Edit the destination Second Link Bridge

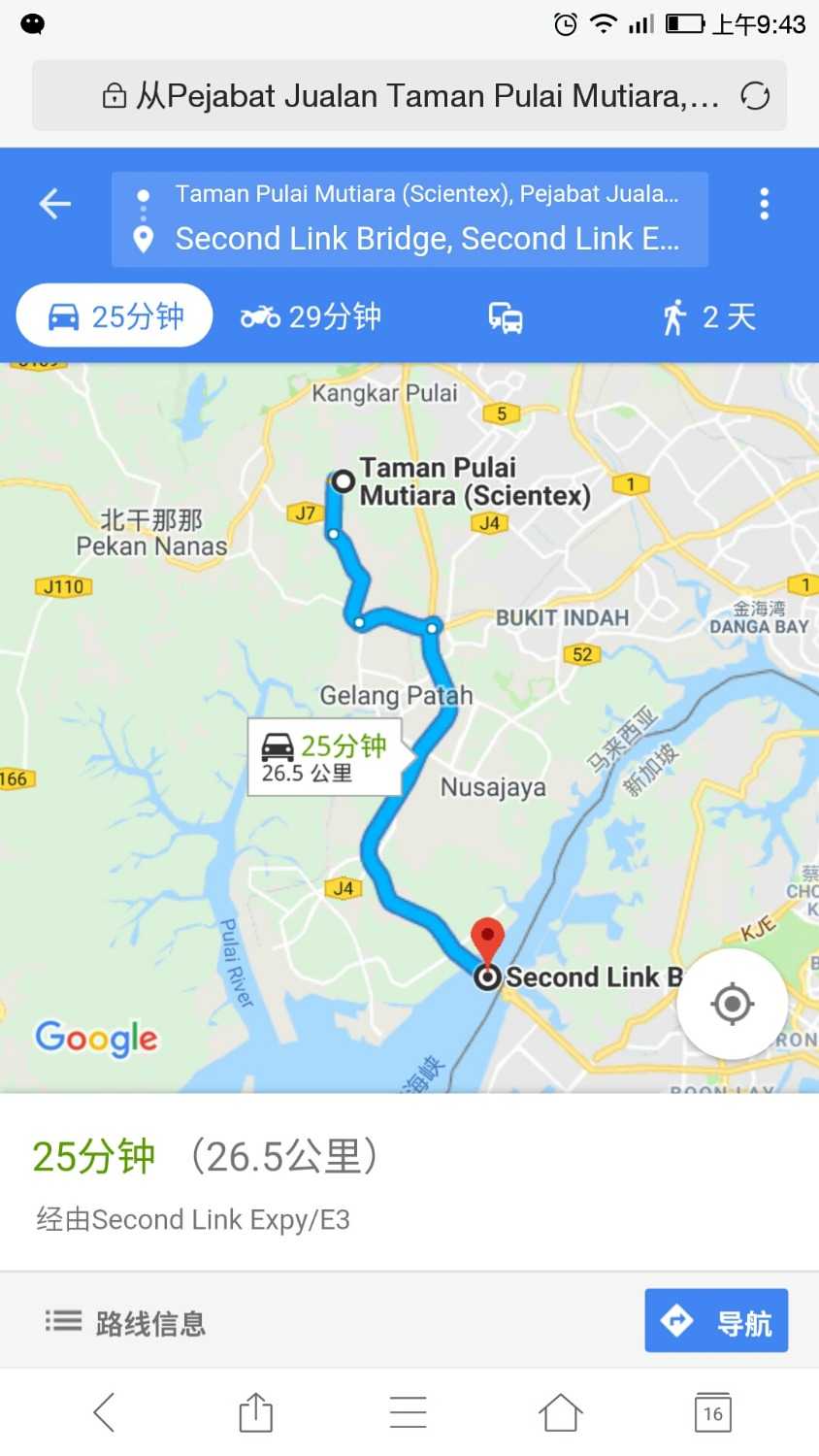[x=425, y=239]
